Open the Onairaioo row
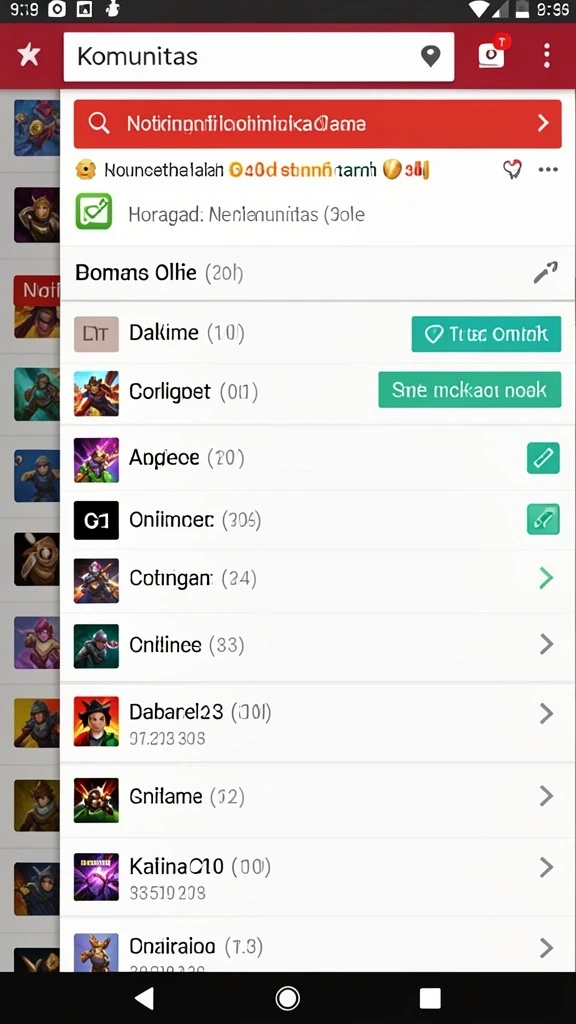 pos(317,946)
